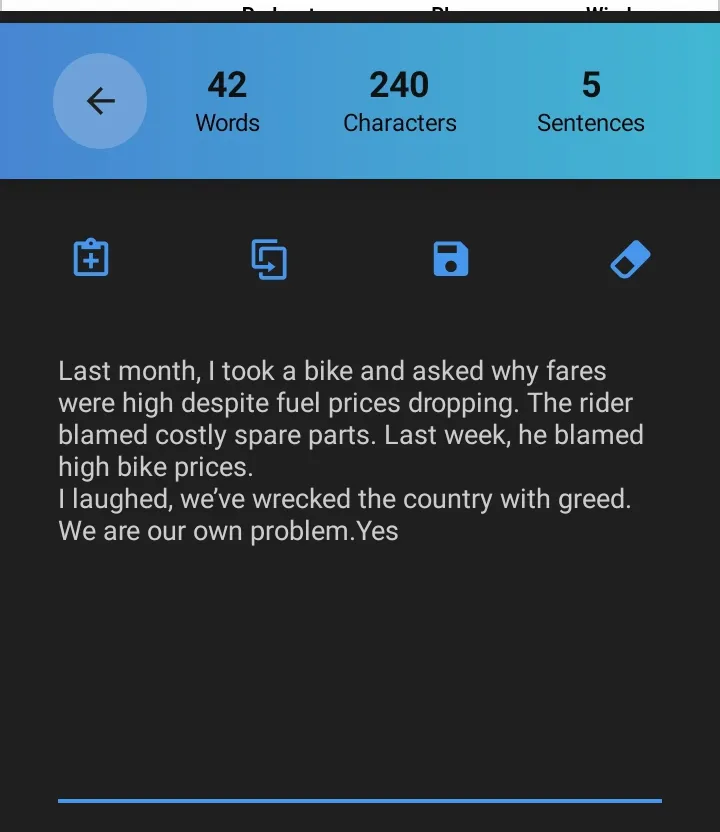Clear the text with the eraser icon

(630, 260)
